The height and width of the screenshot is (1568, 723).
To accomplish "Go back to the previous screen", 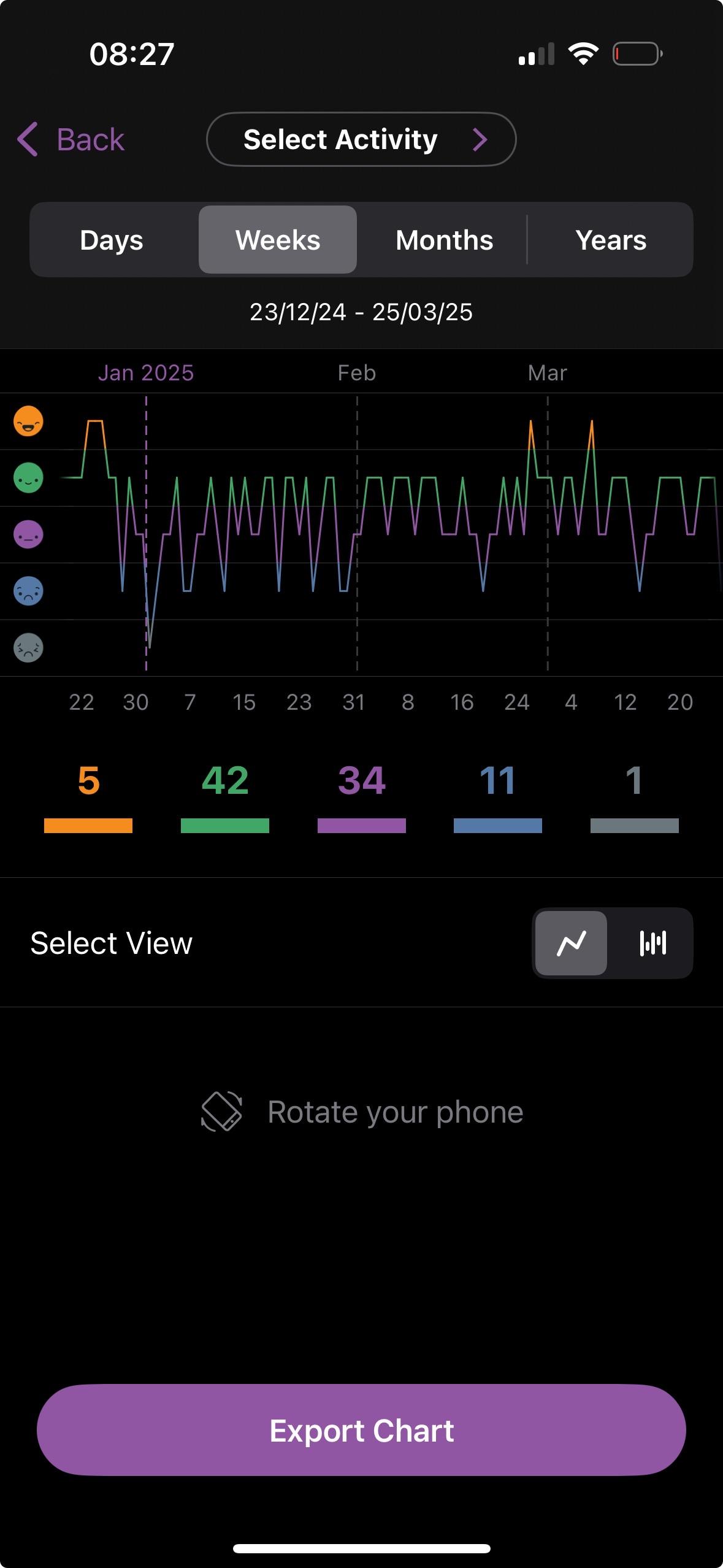I will 71,139.
